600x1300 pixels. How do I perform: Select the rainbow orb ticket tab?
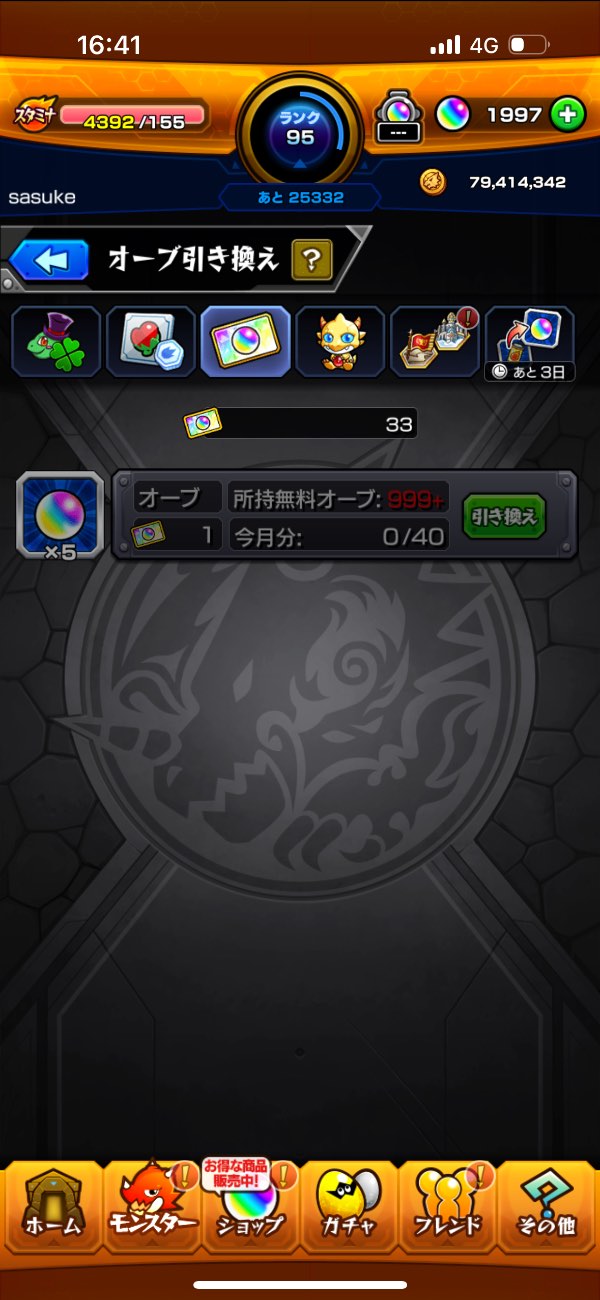point(246,342)
